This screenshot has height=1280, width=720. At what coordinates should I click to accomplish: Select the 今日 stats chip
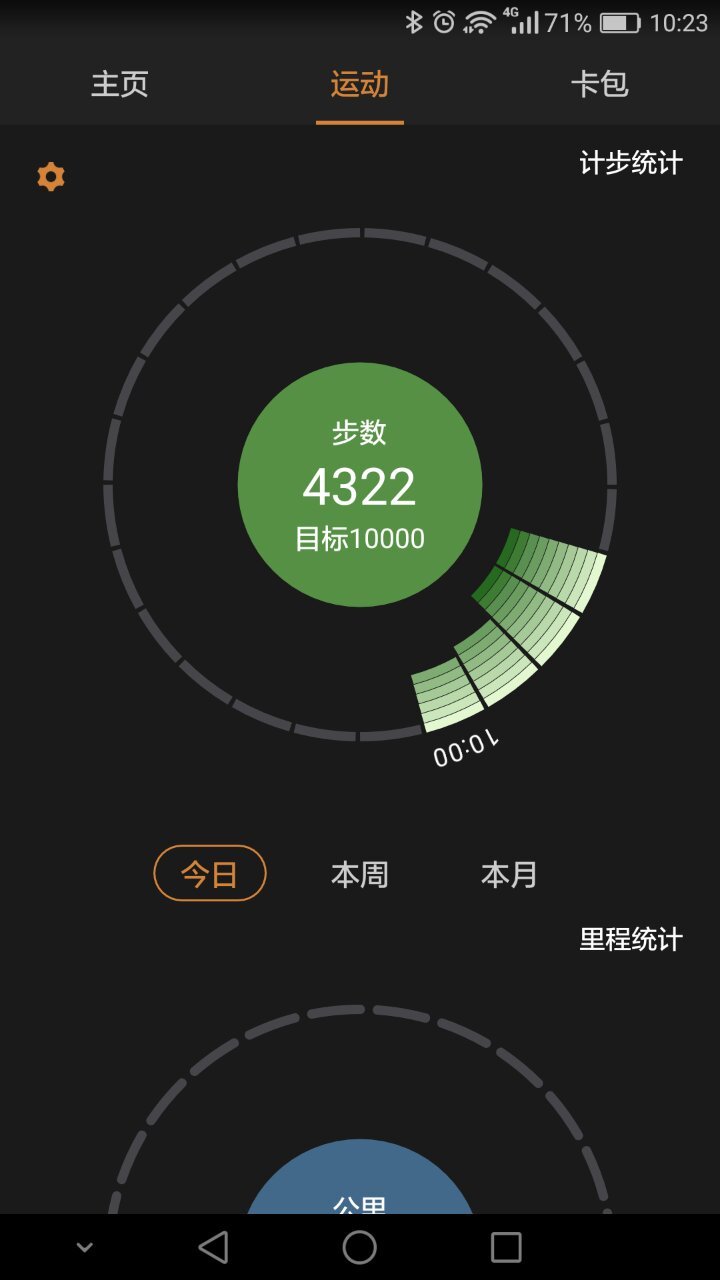pyautogui.click(x=210, y=874)
